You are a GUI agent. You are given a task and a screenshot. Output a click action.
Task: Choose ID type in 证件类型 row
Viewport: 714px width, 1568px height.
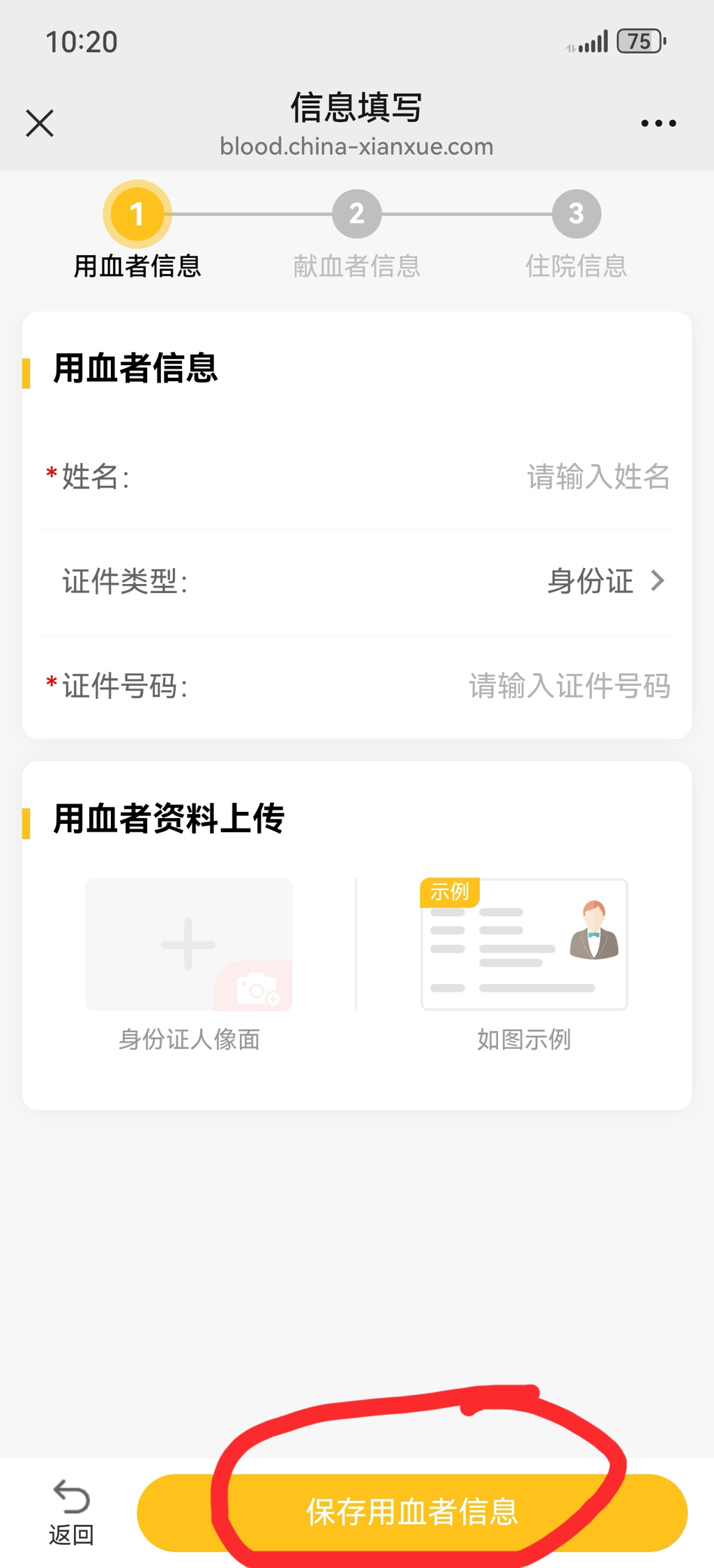click(x=605, y=581)
